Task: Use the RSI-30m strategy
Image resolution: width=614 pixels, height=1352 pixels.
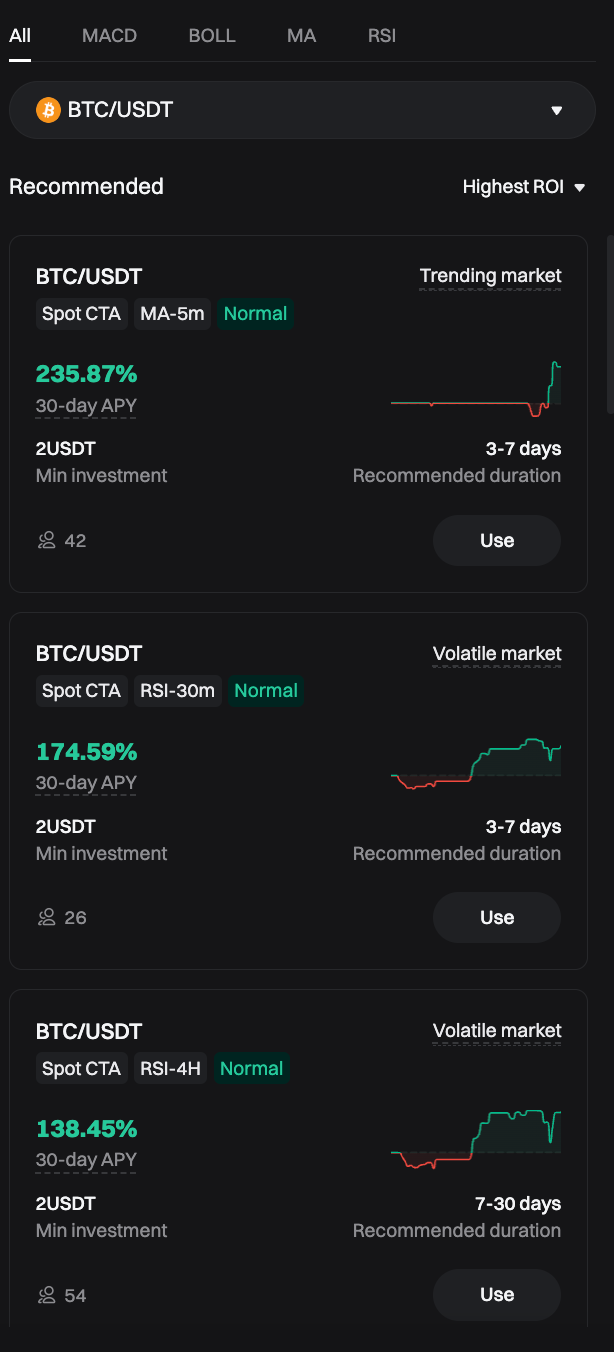Action: pyautogui.click(x=496, y=918)
